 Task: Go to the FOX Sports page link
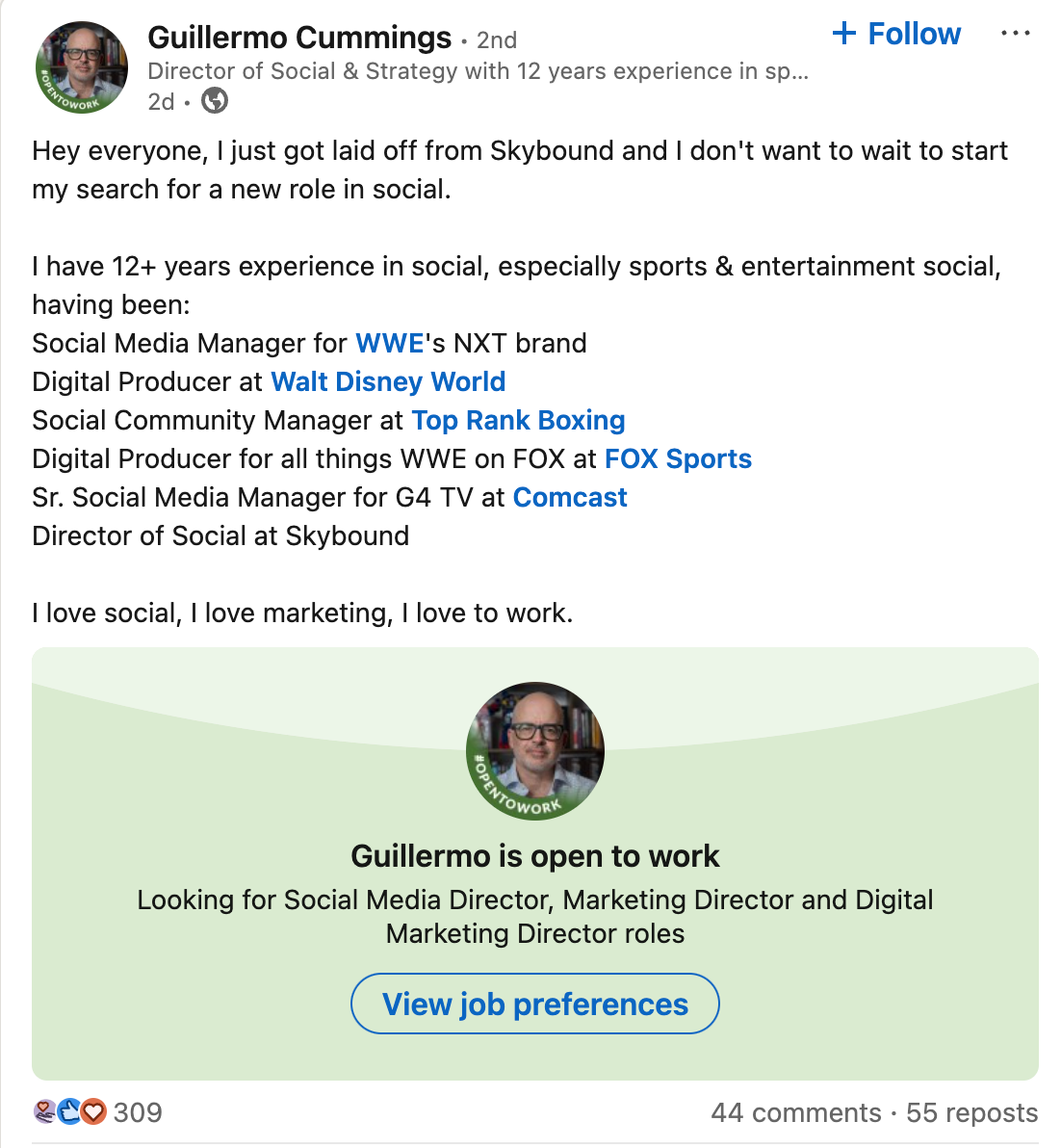pos(679,459)
